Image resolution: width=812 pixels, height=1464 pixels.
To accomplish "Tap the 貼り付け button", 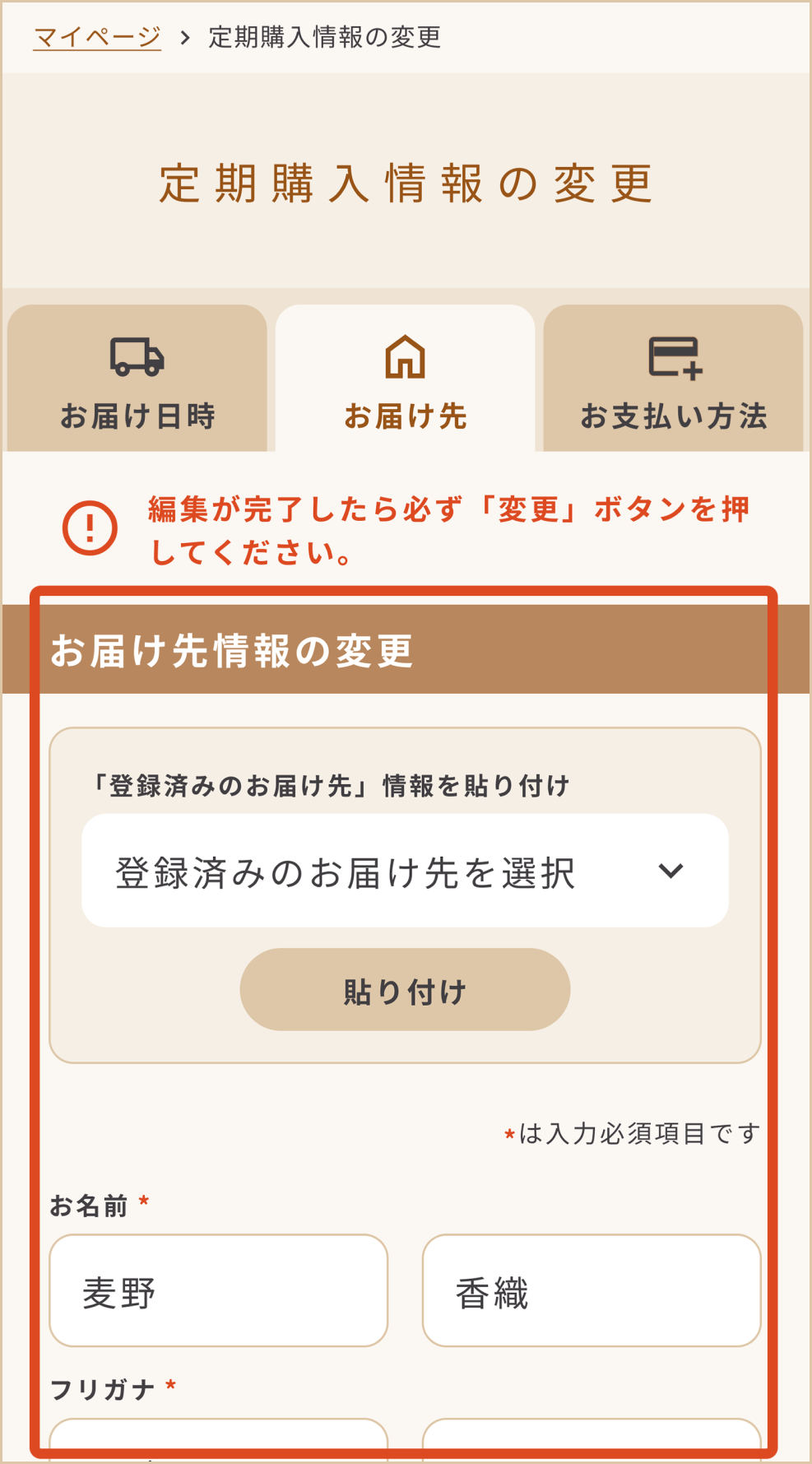I will (405, 990).
